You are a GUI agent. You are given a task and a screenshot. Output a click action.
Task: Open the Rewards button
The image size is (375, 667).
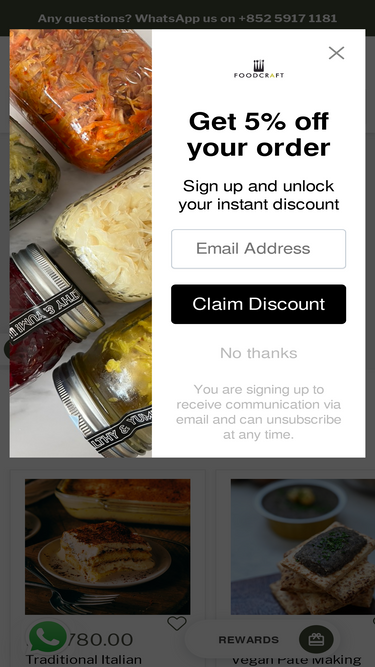point(262,639)
